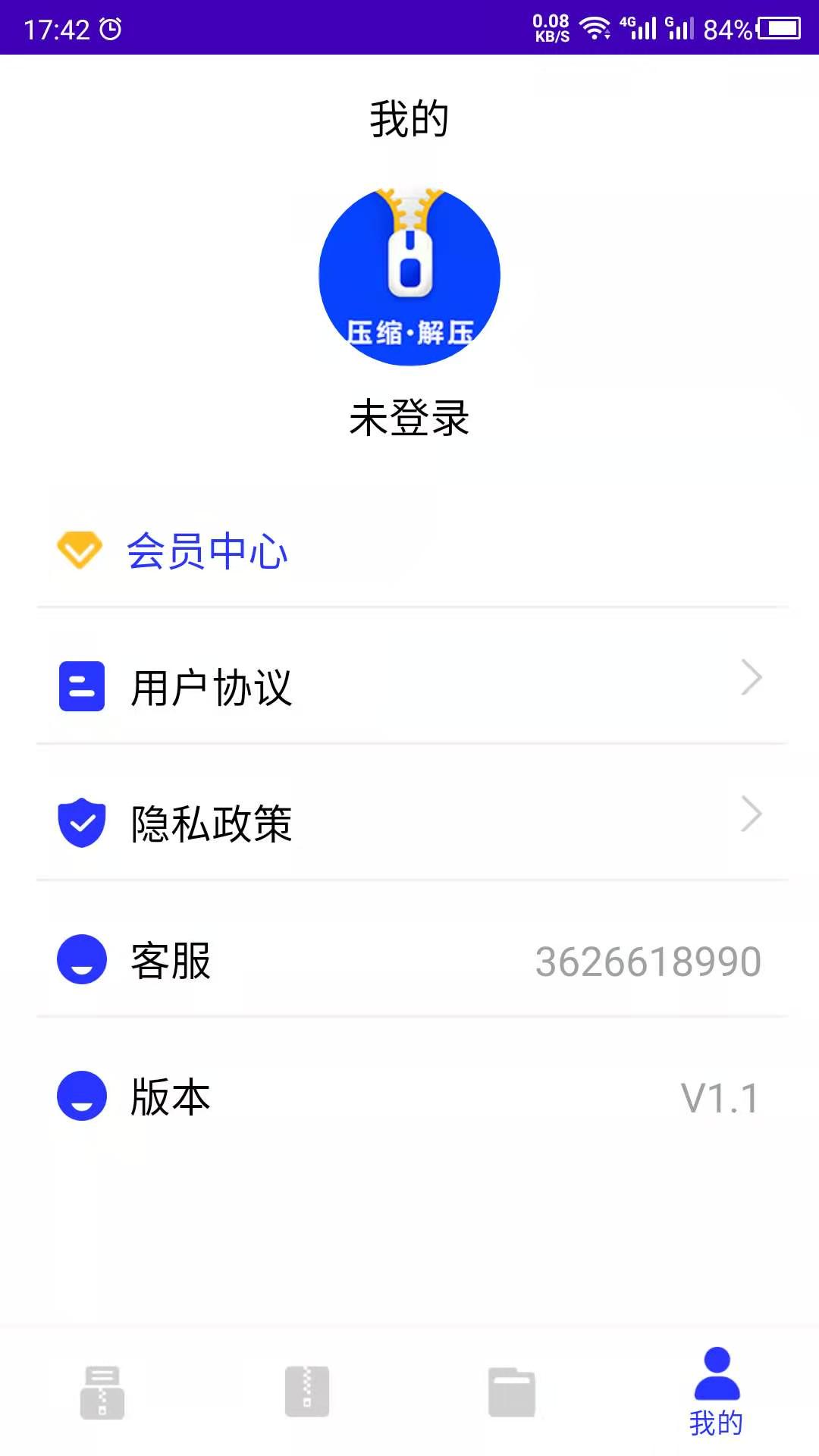819x1456 pixels.
Task: Select the 我的 page title
Action: coord(409,118)
